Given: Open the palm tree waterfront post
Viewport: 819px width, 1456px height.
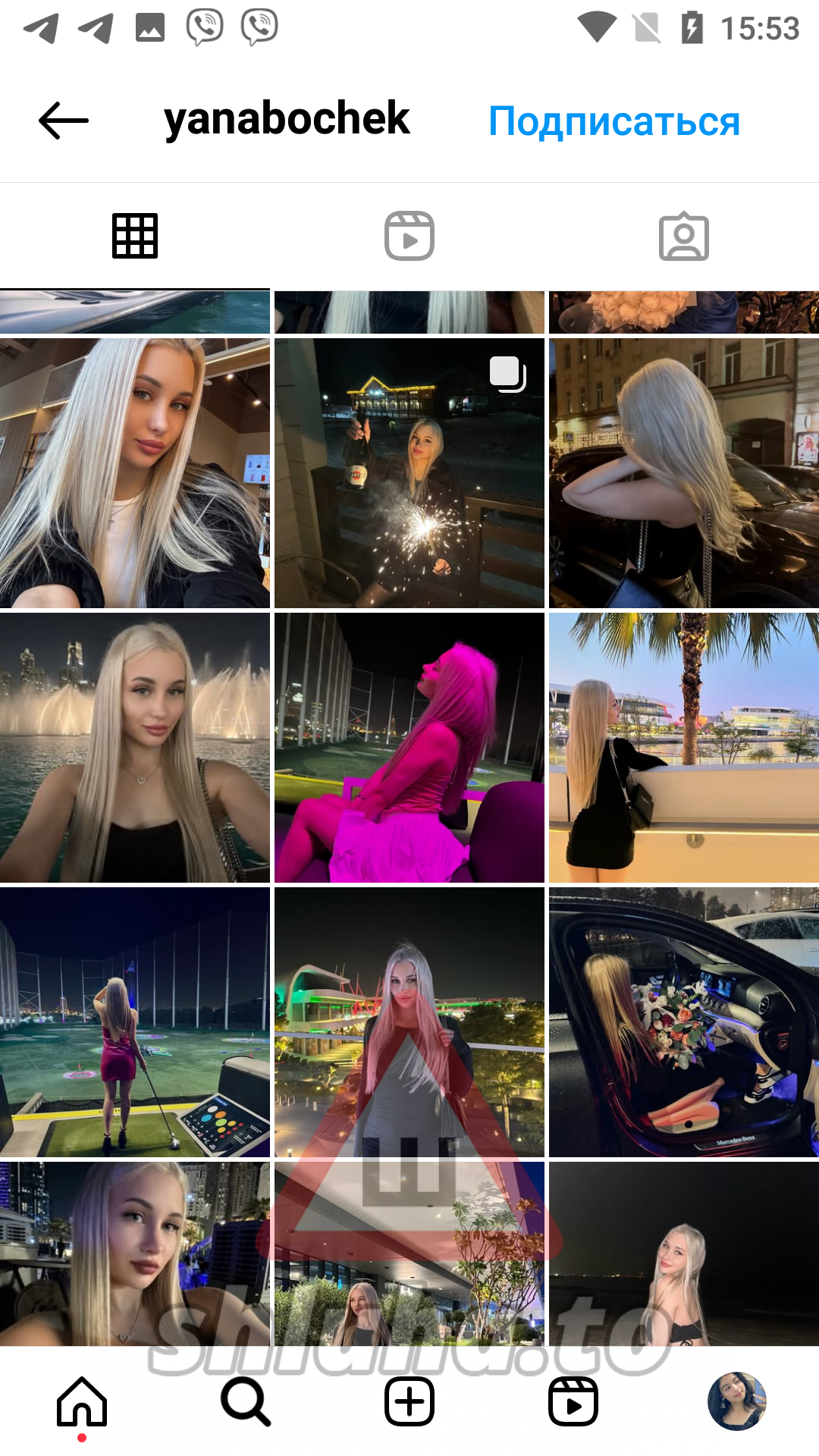Looking at the screenshot, I should [683, 748].
